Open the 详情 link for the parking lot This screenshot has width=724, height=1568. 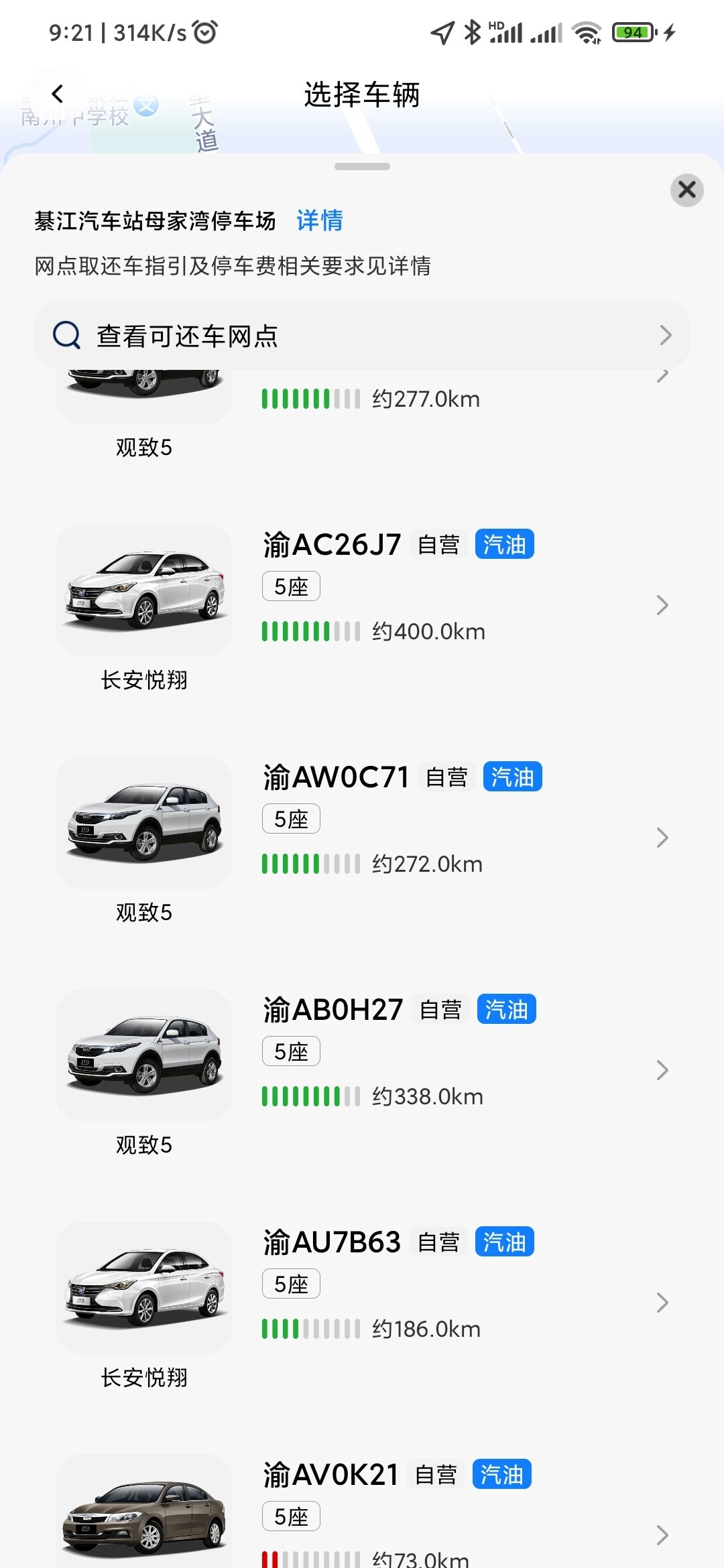pyautogui.click(x=320, y=220)
